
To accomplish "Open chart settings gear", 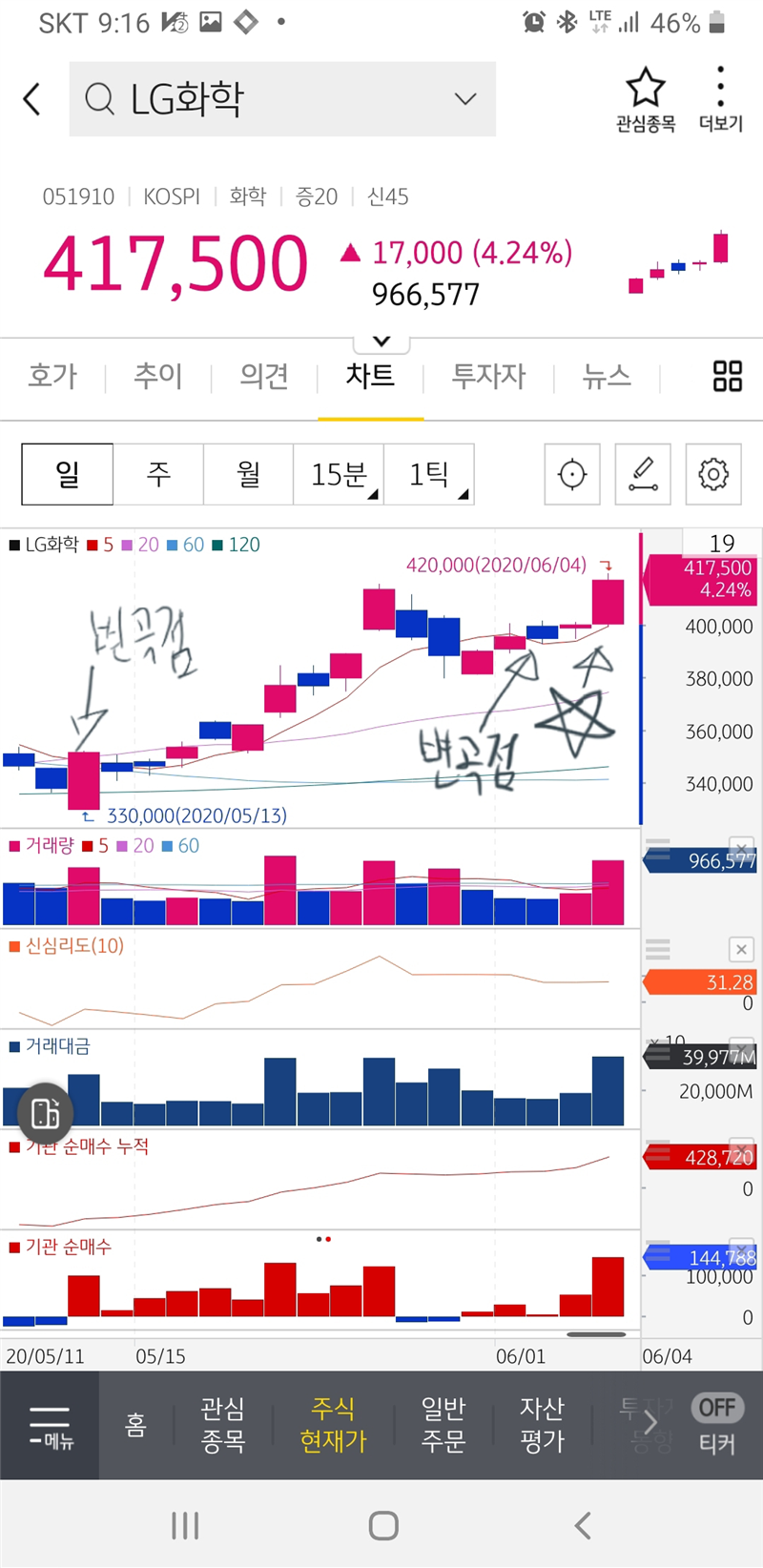I will click(x=713, y=474).
